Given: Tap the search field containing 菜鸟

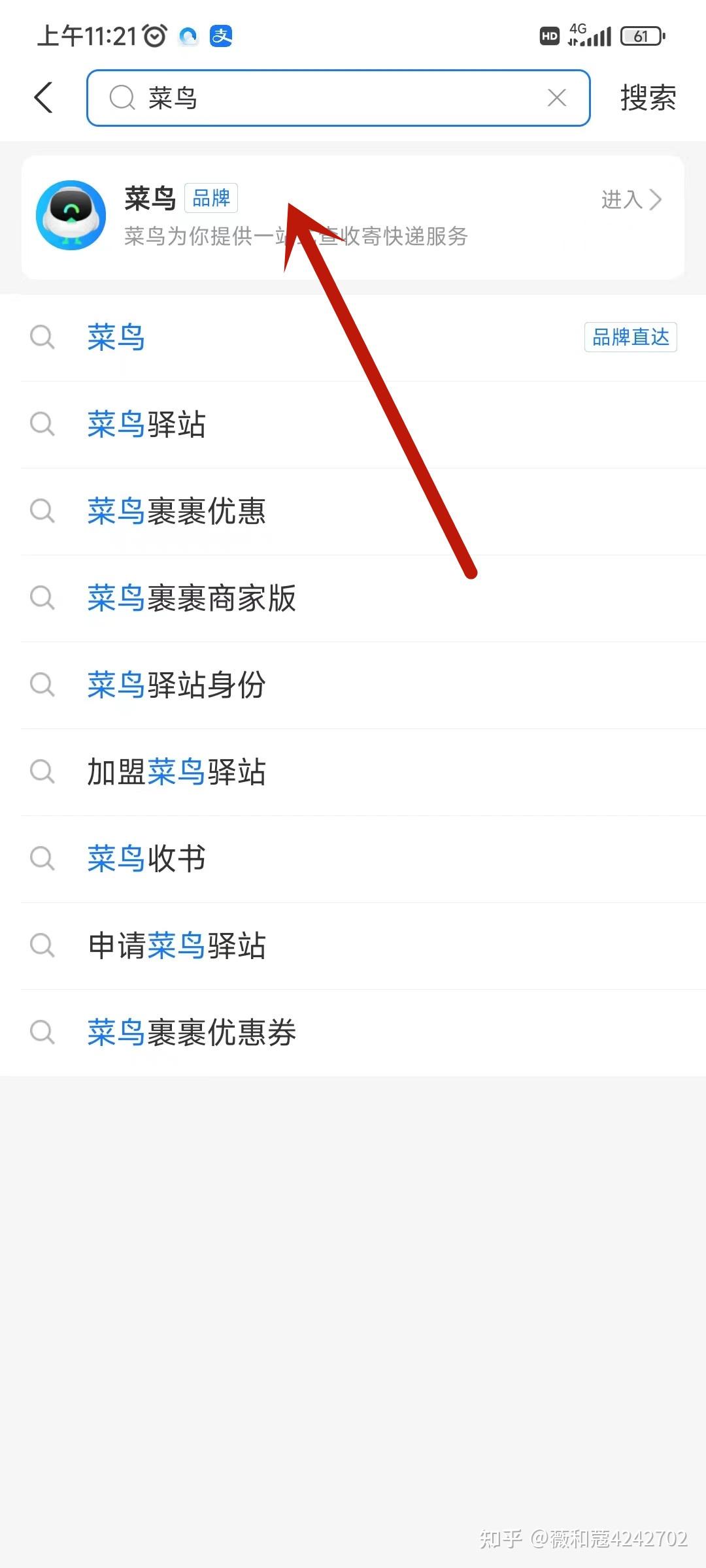Looking at the screenshot, I should pyautogui.click(x=338, y=98).
